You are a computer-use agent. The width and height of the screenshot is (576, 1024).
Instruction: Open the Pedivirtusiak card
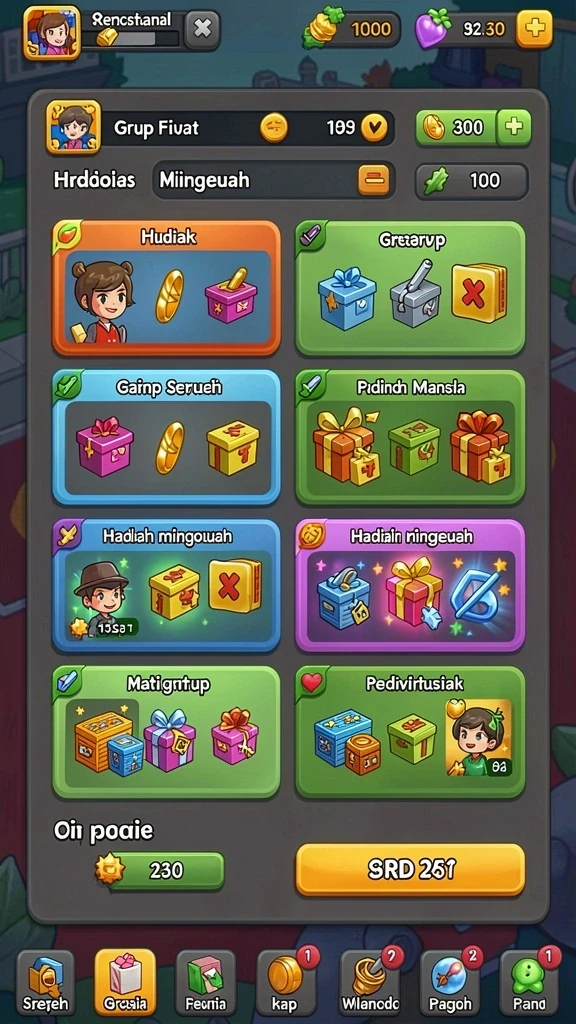coord(410,733)
